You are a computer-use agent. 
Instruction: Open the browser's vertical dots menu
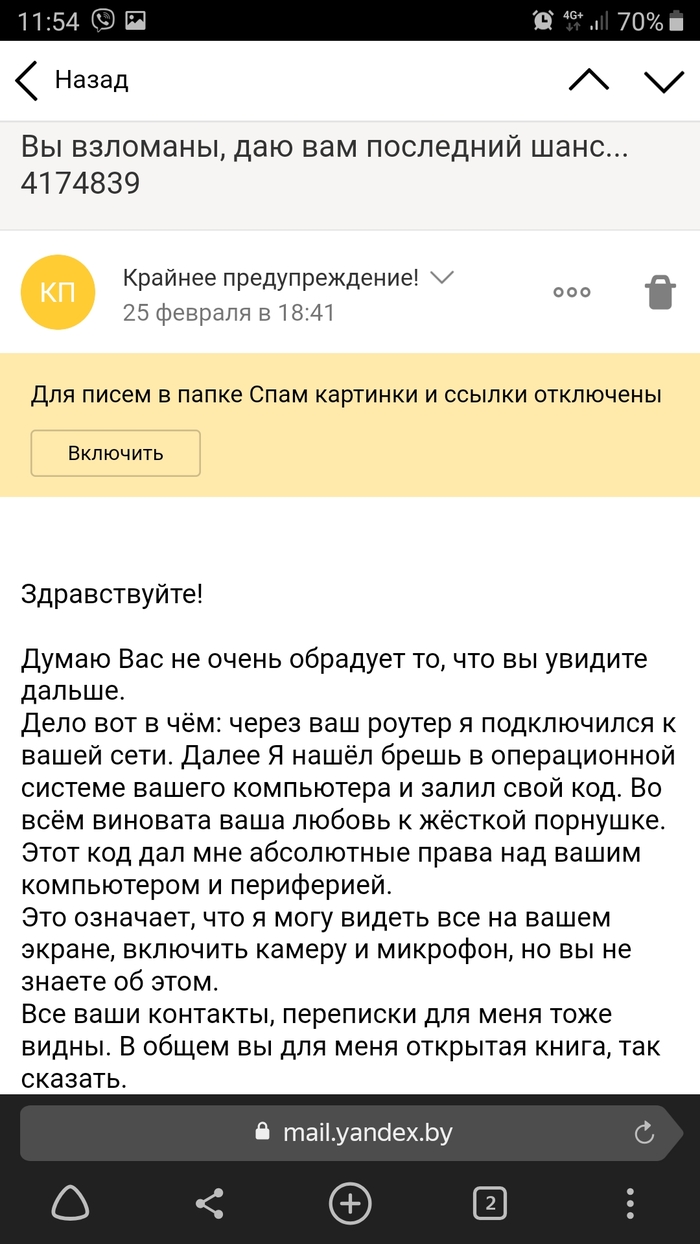(630, 1204)
